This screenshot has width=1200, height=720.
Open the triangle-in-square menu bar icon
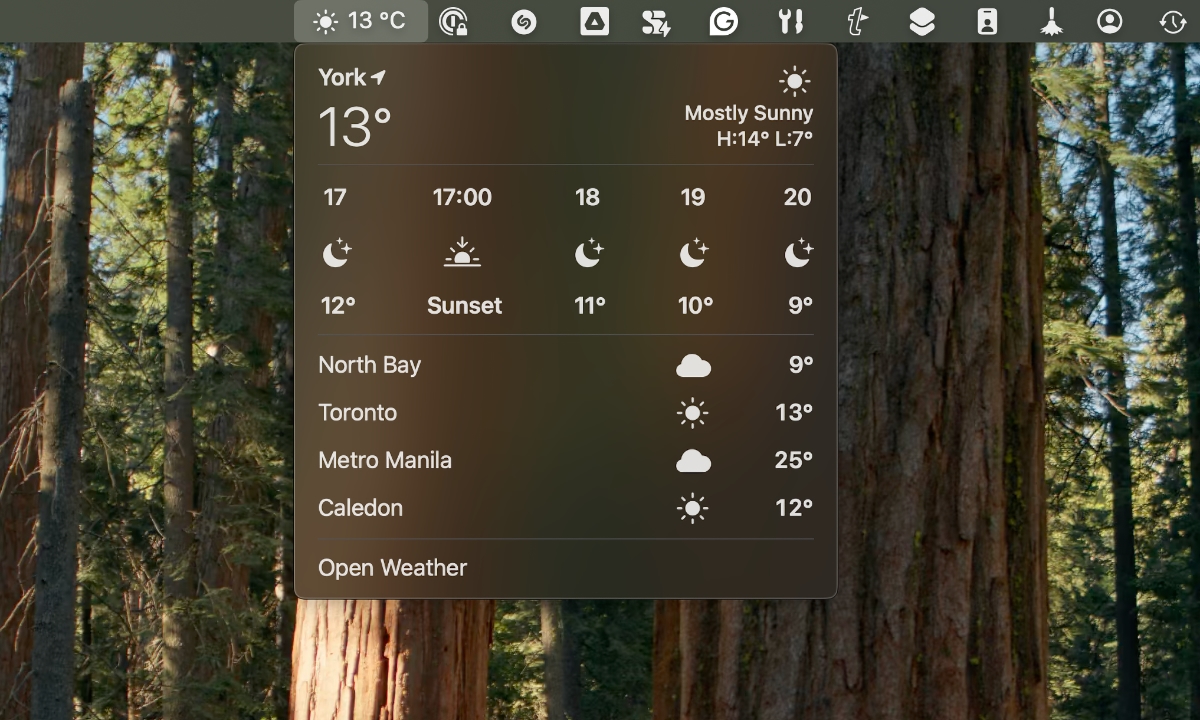(x=594, y=21)
